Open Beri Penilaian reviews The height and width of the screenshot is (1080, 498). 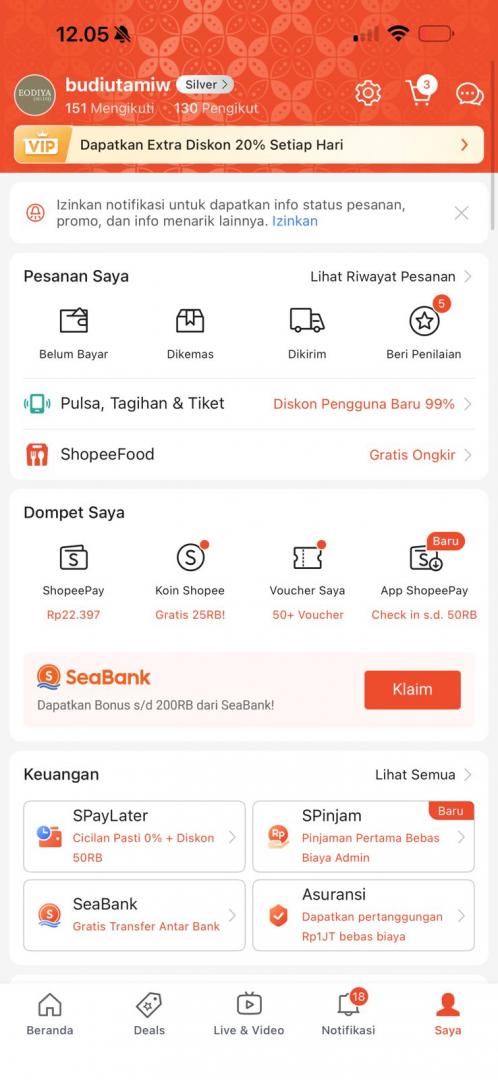[424, 331]
